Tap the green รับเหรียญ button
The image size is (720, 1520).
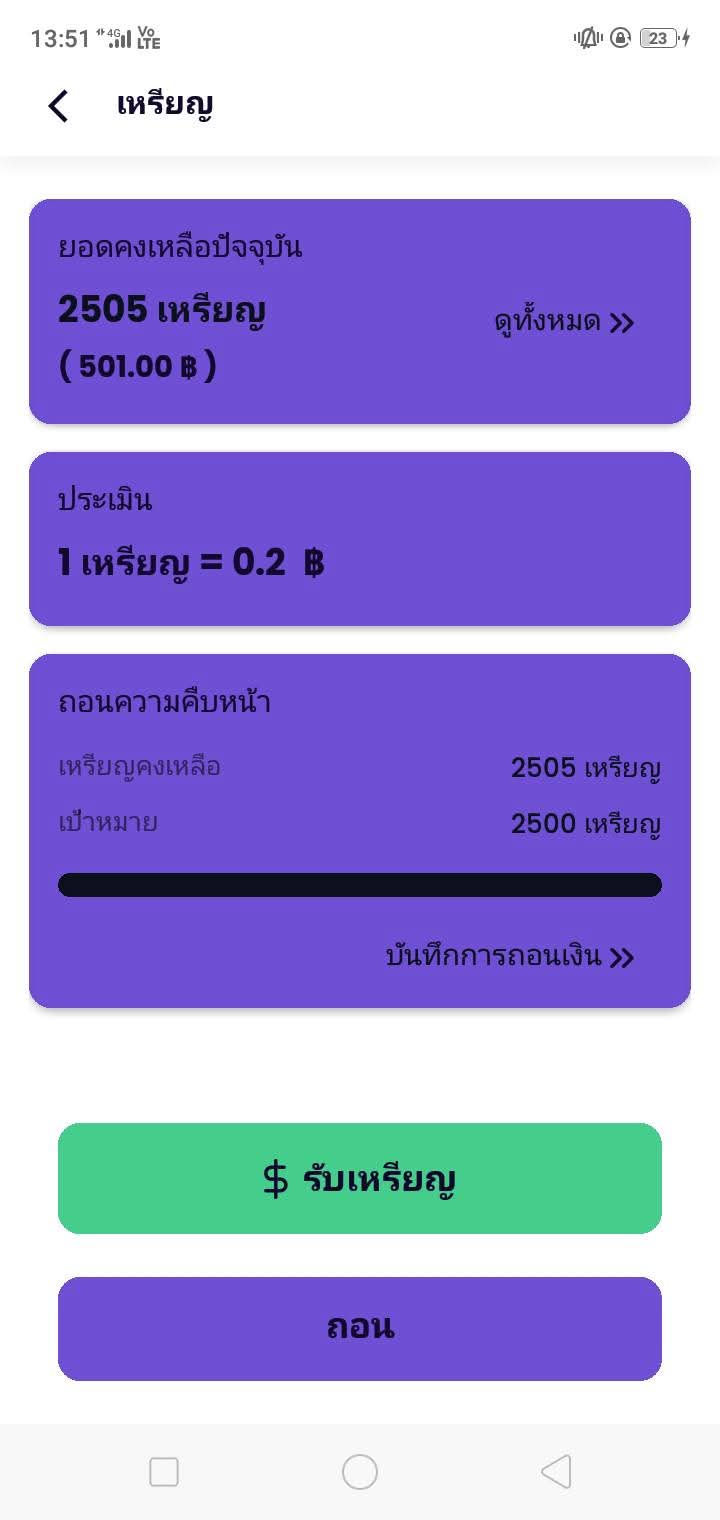pos(360,1179)
